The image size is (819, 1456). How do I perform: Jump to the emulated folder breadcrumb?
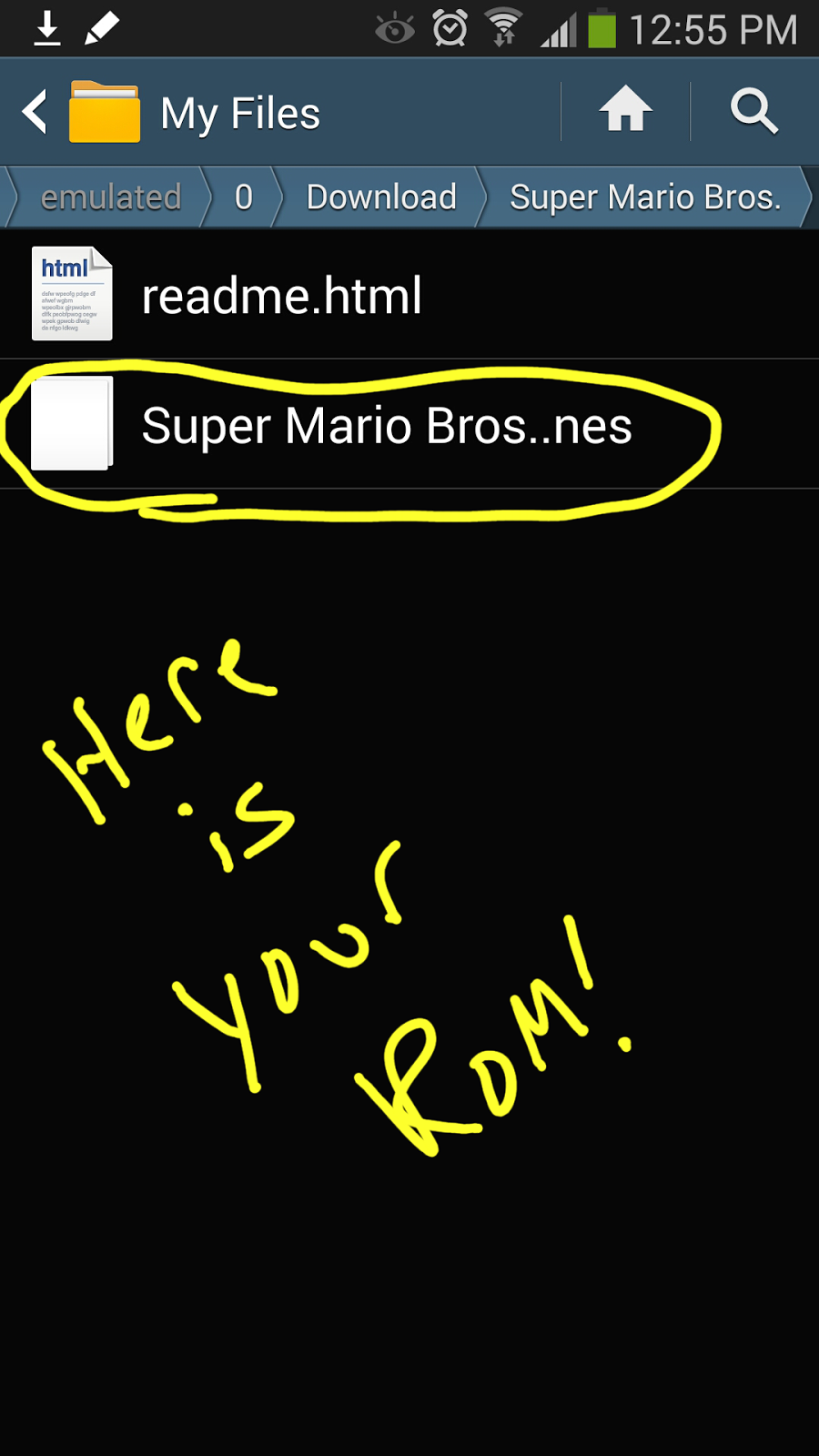tap(110, 197)
